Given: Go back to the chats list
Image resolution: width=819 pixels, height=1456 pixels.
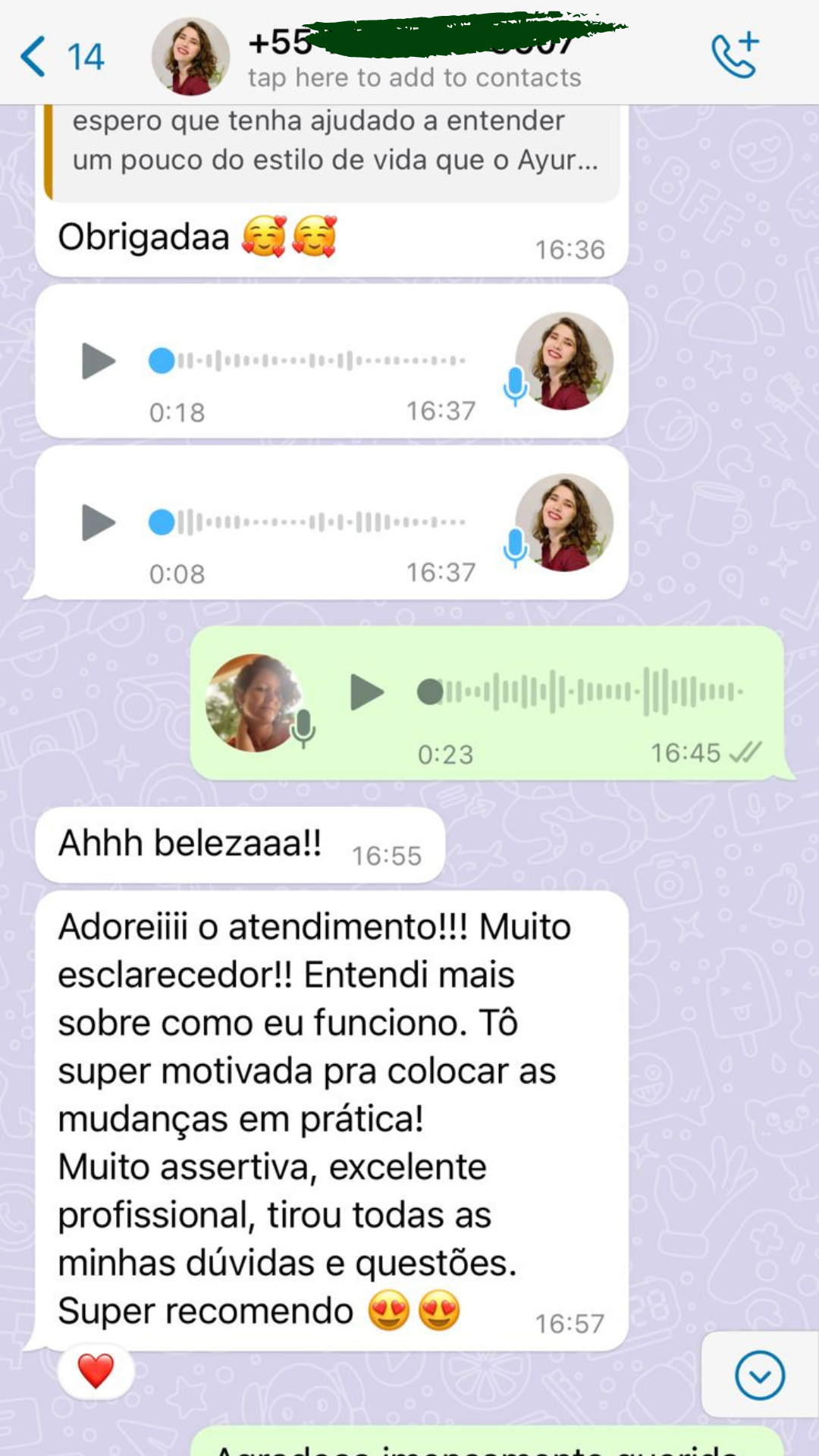Looking at the screenshot, I should (x=59, y=57).
